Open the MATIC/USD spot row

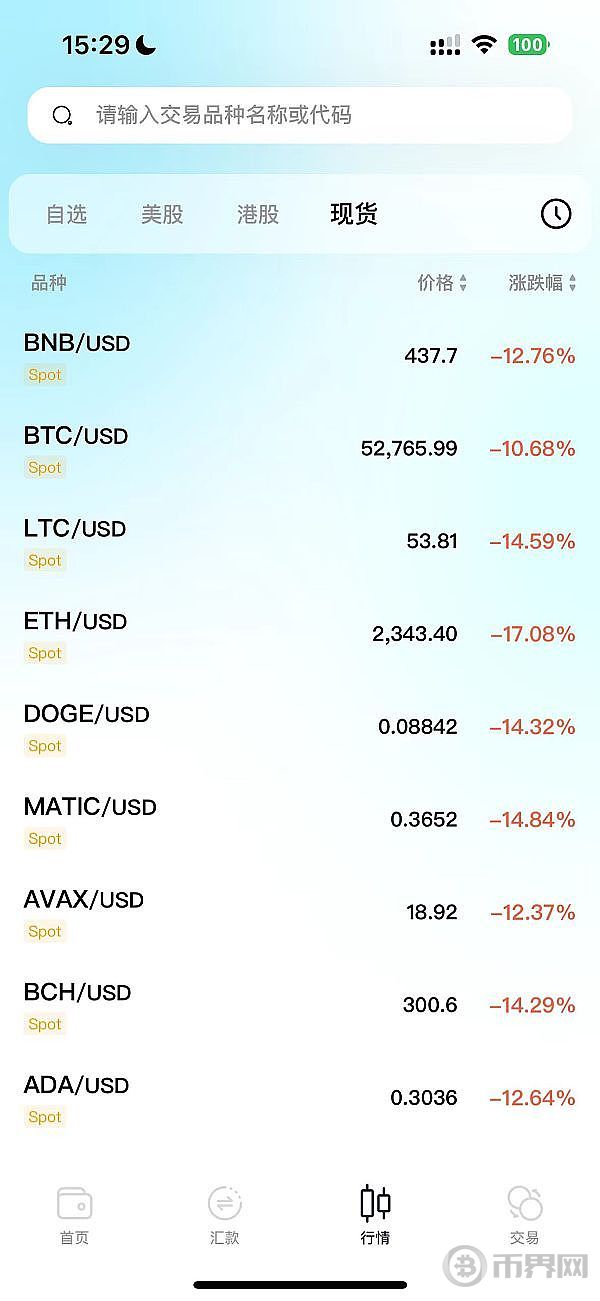click(300, 820)
